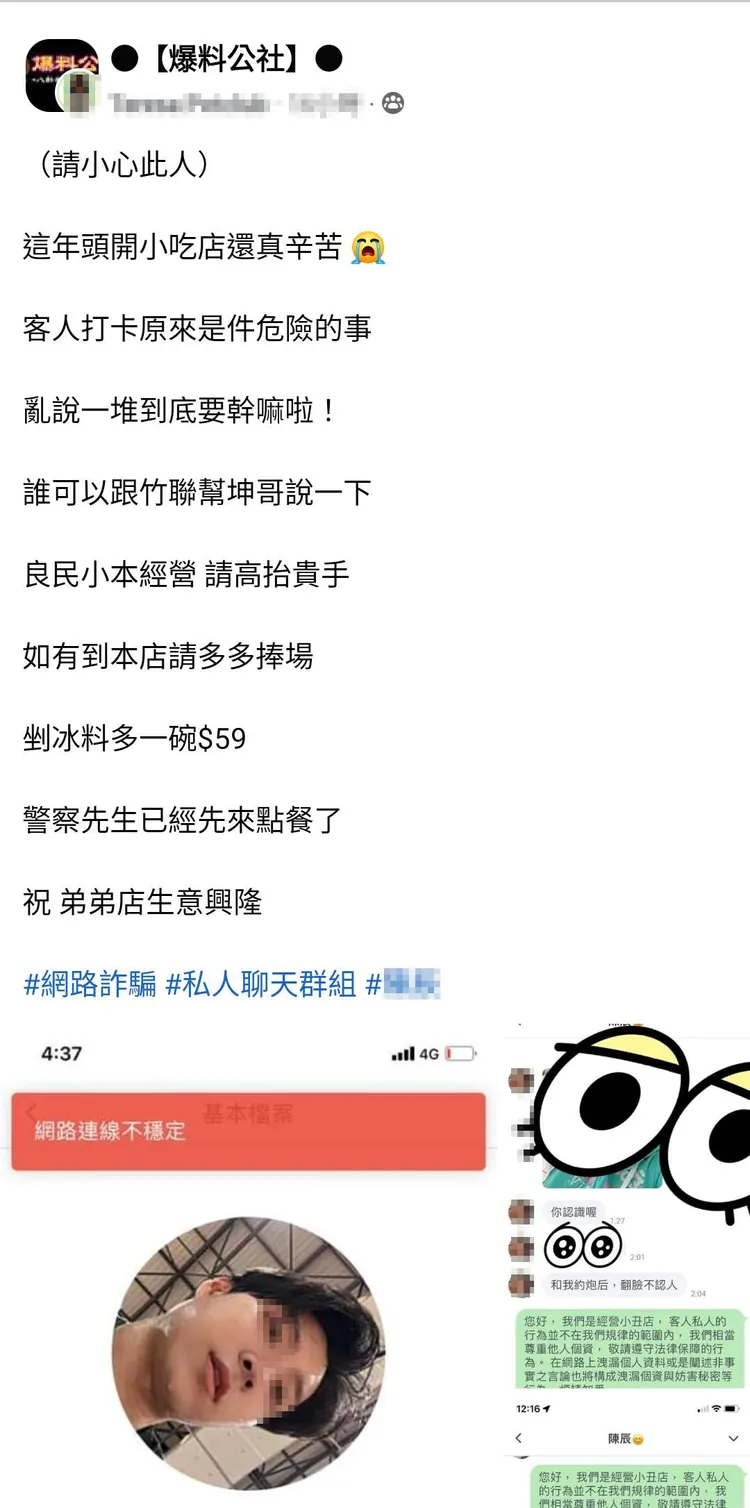Image resolution: width=750 pixels, height=1508 pixels.
Task: Click the smiley emoji beside the name 陳辰
Action: tap(639, 1437)
